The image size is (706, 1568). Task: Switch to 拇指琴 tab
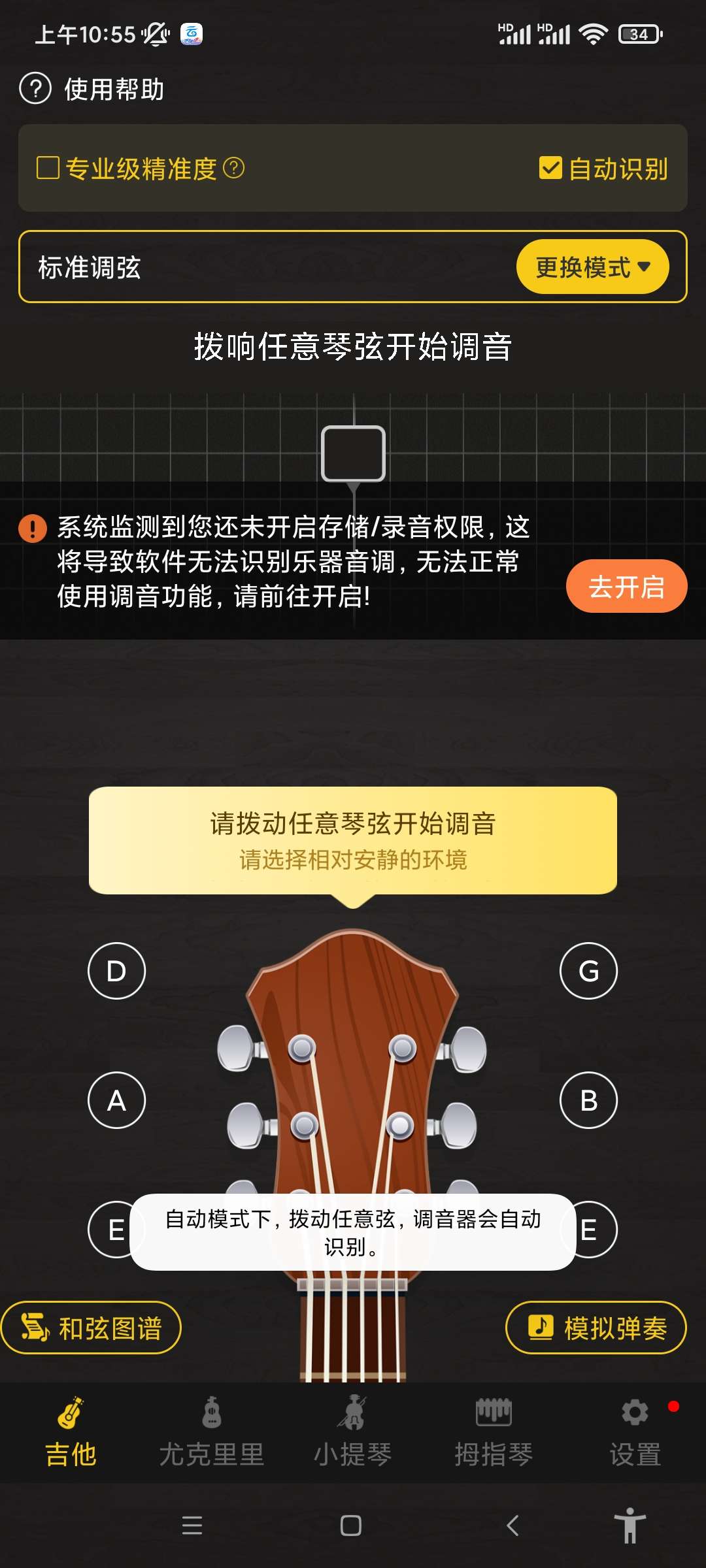(x=494, y=1432)
